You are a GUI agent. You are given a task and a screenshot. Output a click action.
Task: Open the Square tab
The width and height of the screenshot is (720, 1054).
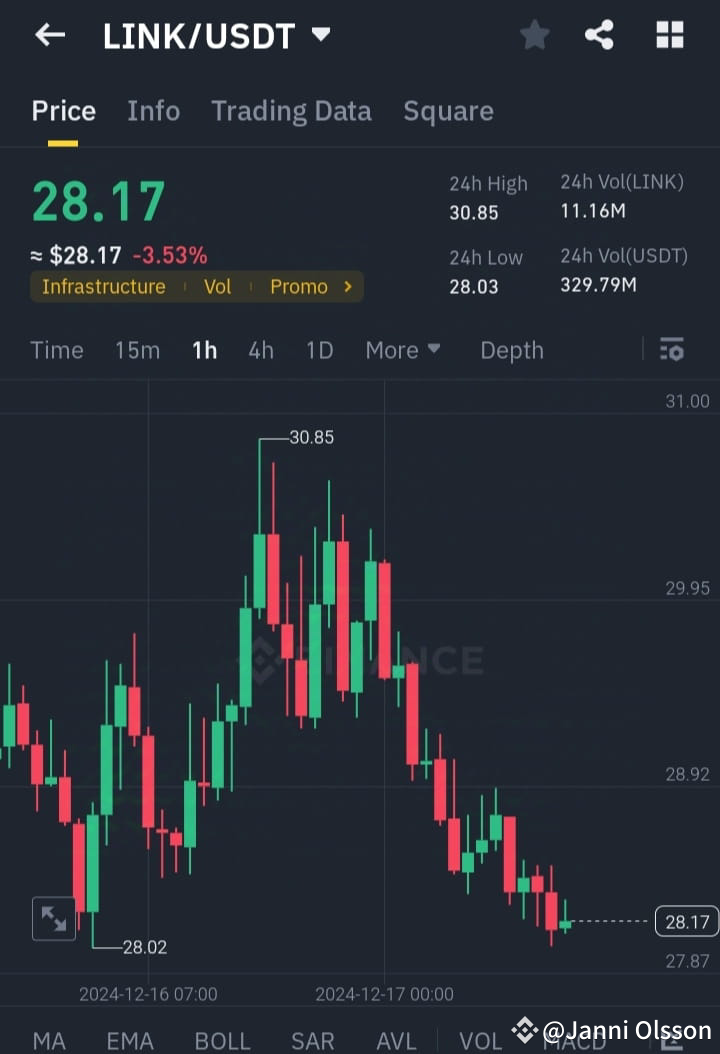point(448,111)
